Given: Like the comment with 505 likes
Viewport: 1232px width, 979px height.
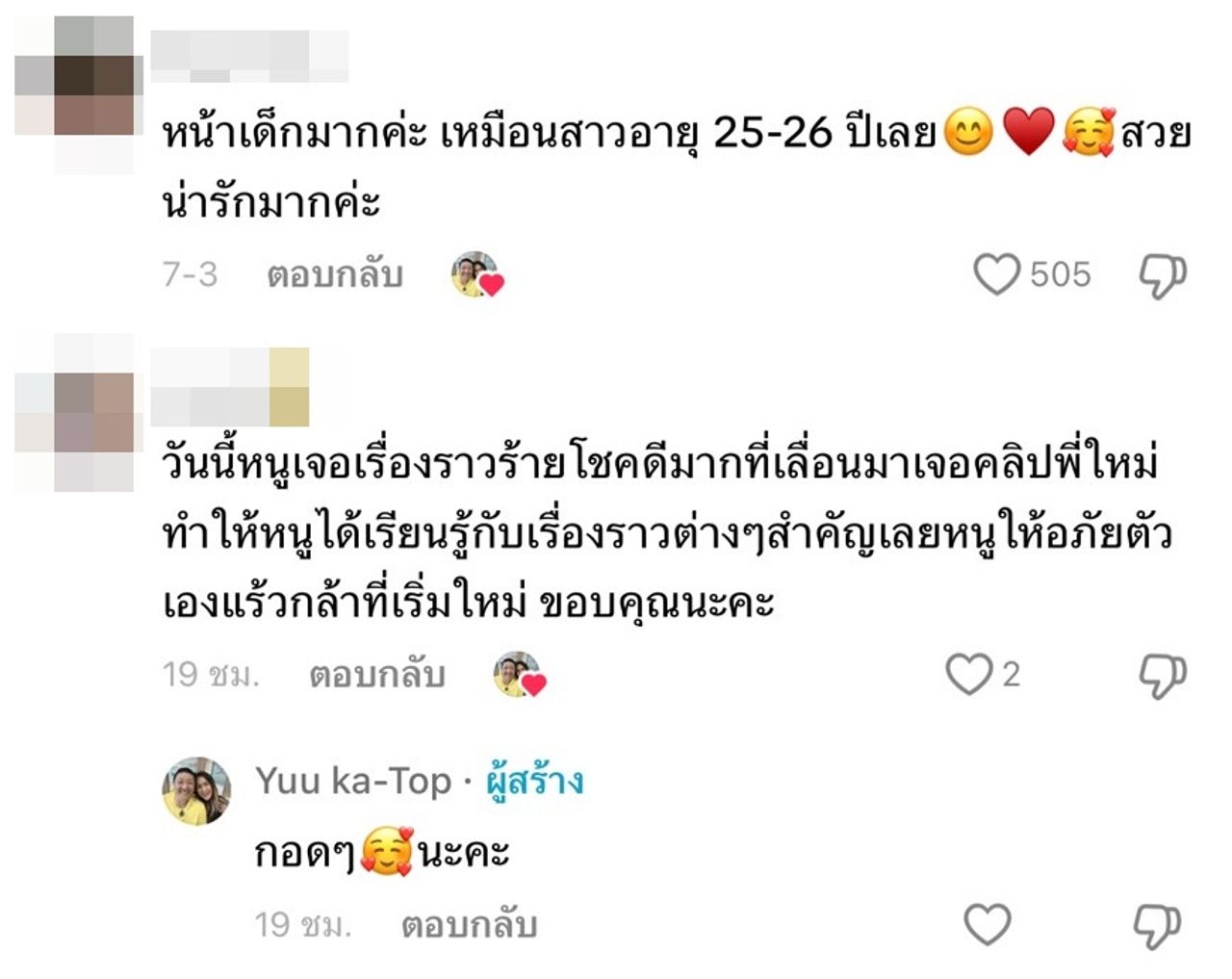Looking at the screenshot, I should point(996,274).
